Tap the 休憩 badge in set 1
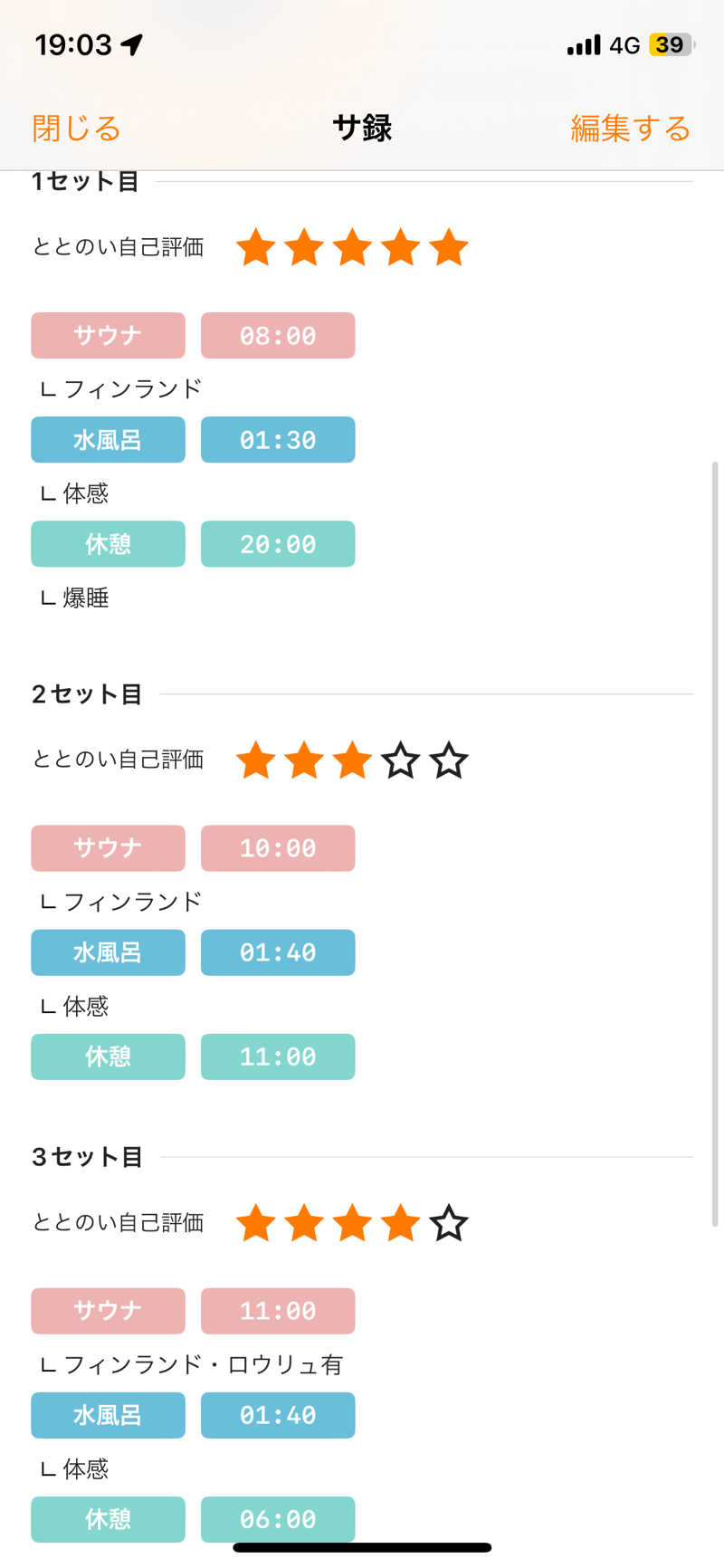Image resolution: width=724 pixels, height=1568 pixels. pyautogui.click(x=108, y=543)
